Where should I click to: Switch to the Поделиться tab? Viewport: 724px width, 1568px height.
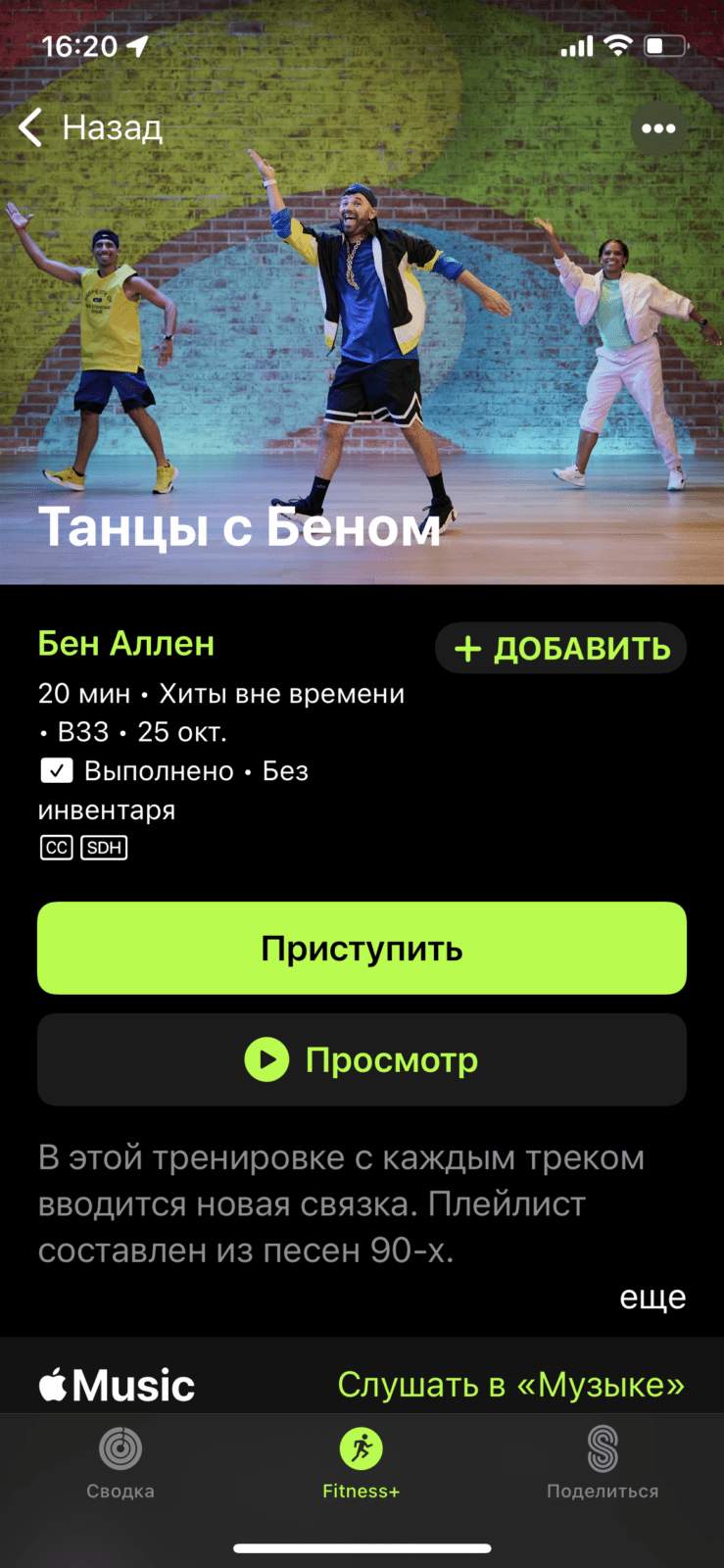coord(603,1464)
